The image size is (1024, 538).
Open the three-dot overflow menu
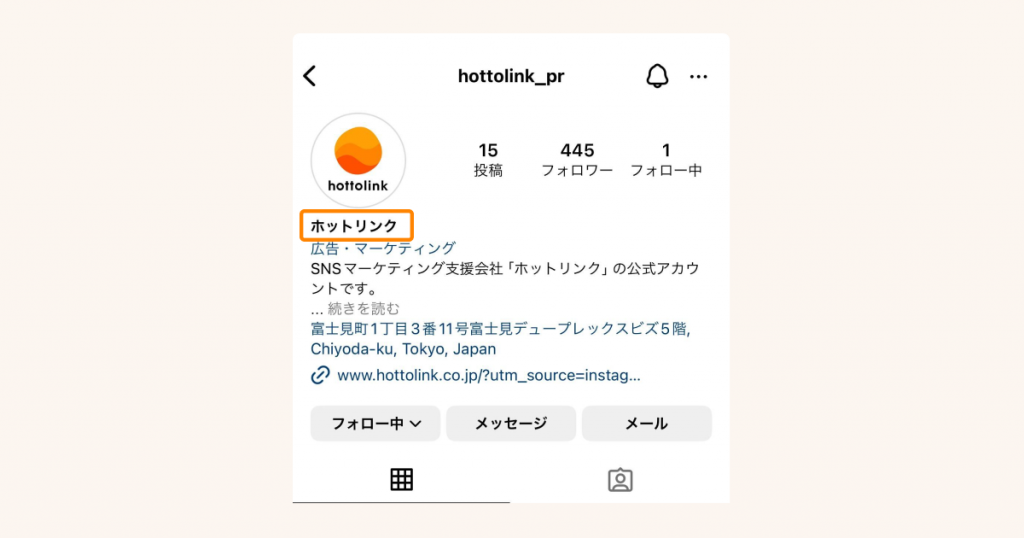[x=699, y=77]
